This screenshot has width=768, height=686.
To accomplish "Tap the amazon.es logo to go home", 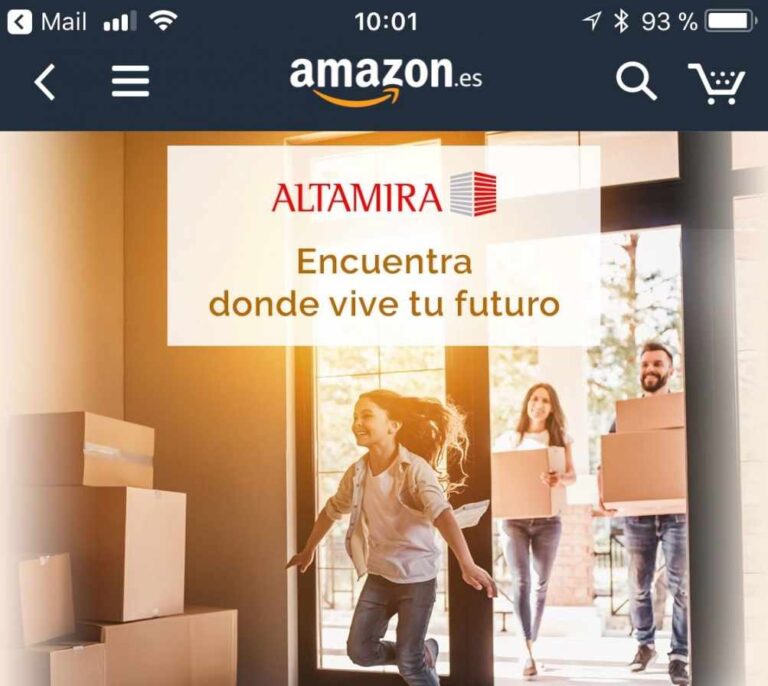I will [x=385, y=80].
